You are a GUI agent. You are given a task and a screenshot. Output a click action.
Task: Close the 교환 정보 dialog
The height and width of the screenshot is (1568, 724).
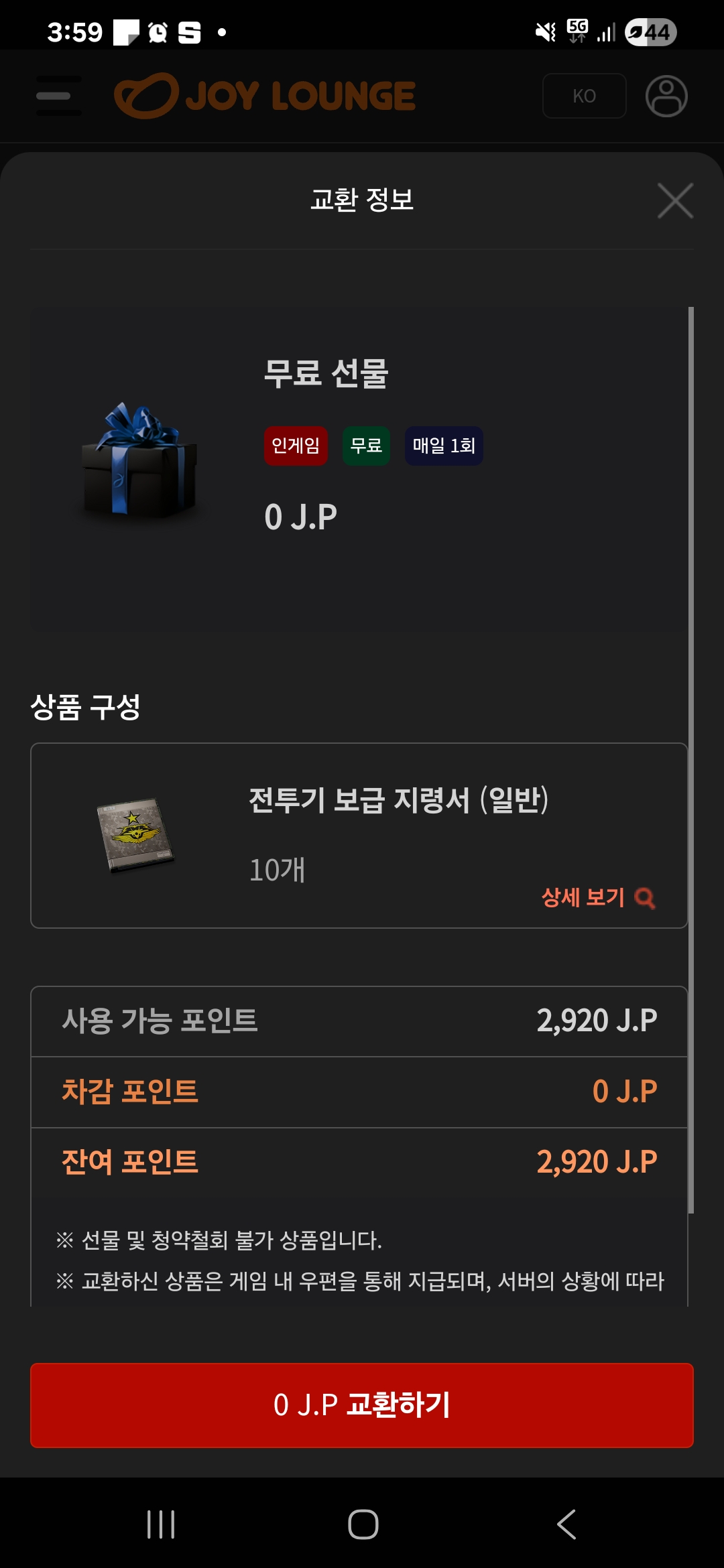675,200
